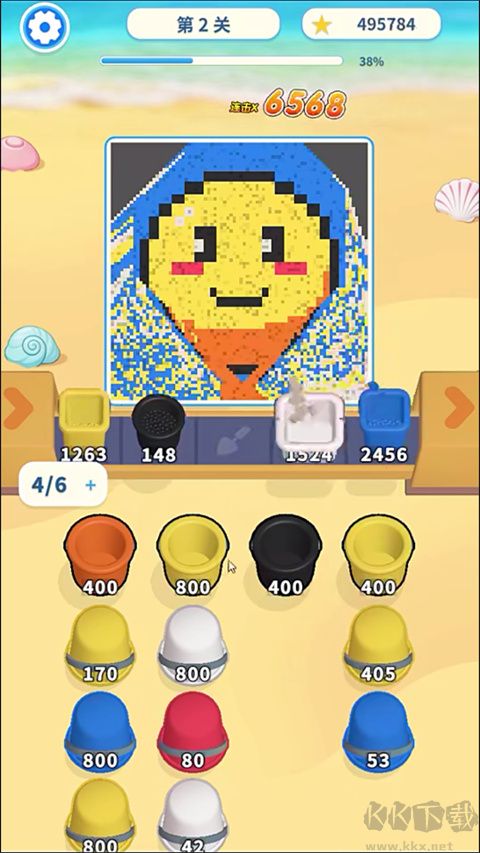Select the orange bucket labeled 400
This screenshot has height=853, width=480.
tap(100, 554)
